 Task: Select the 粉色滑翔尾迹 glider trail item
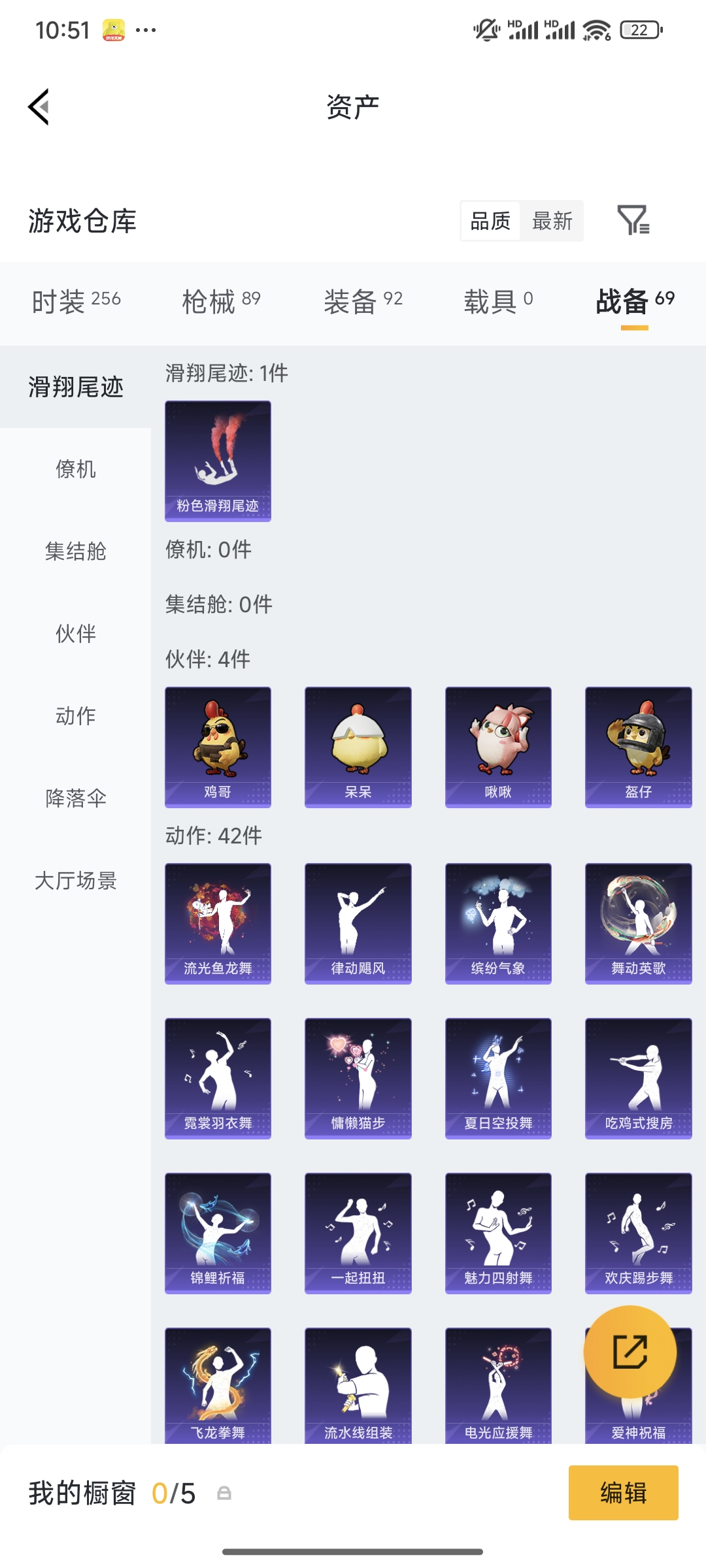(218, 461)
